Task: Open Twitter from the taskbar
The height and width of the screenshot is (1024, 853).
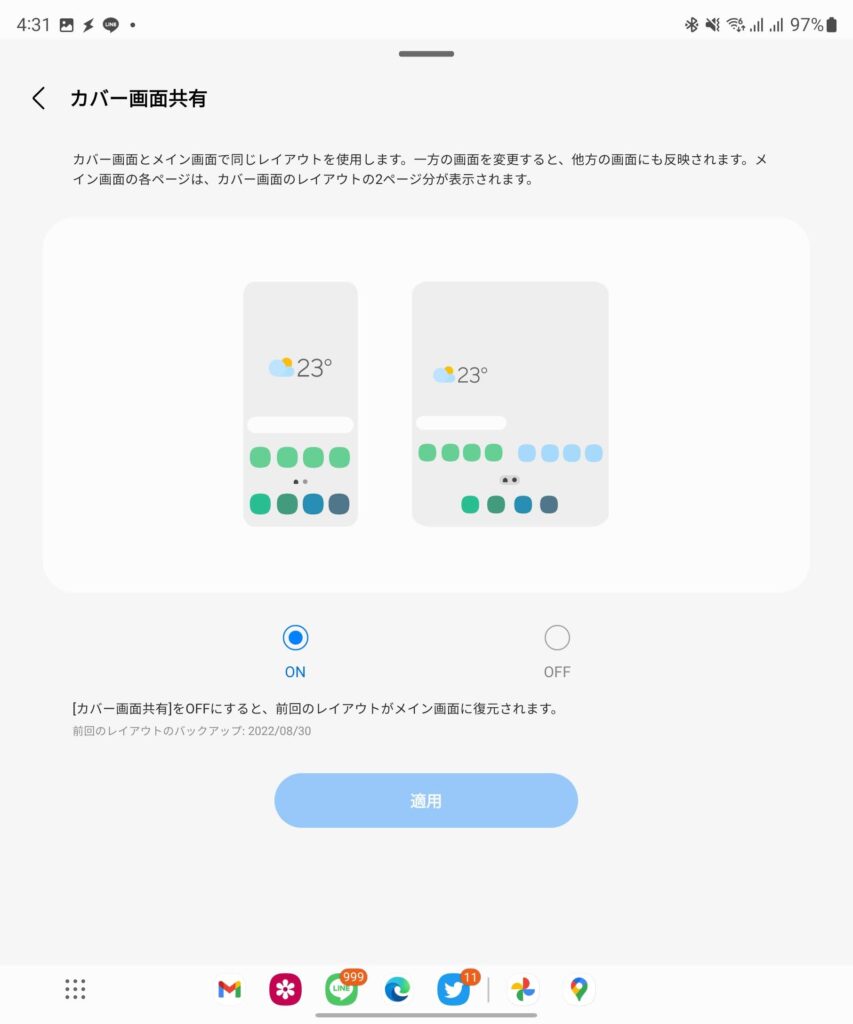Action: pyautogui.click(x=453, y=990)
